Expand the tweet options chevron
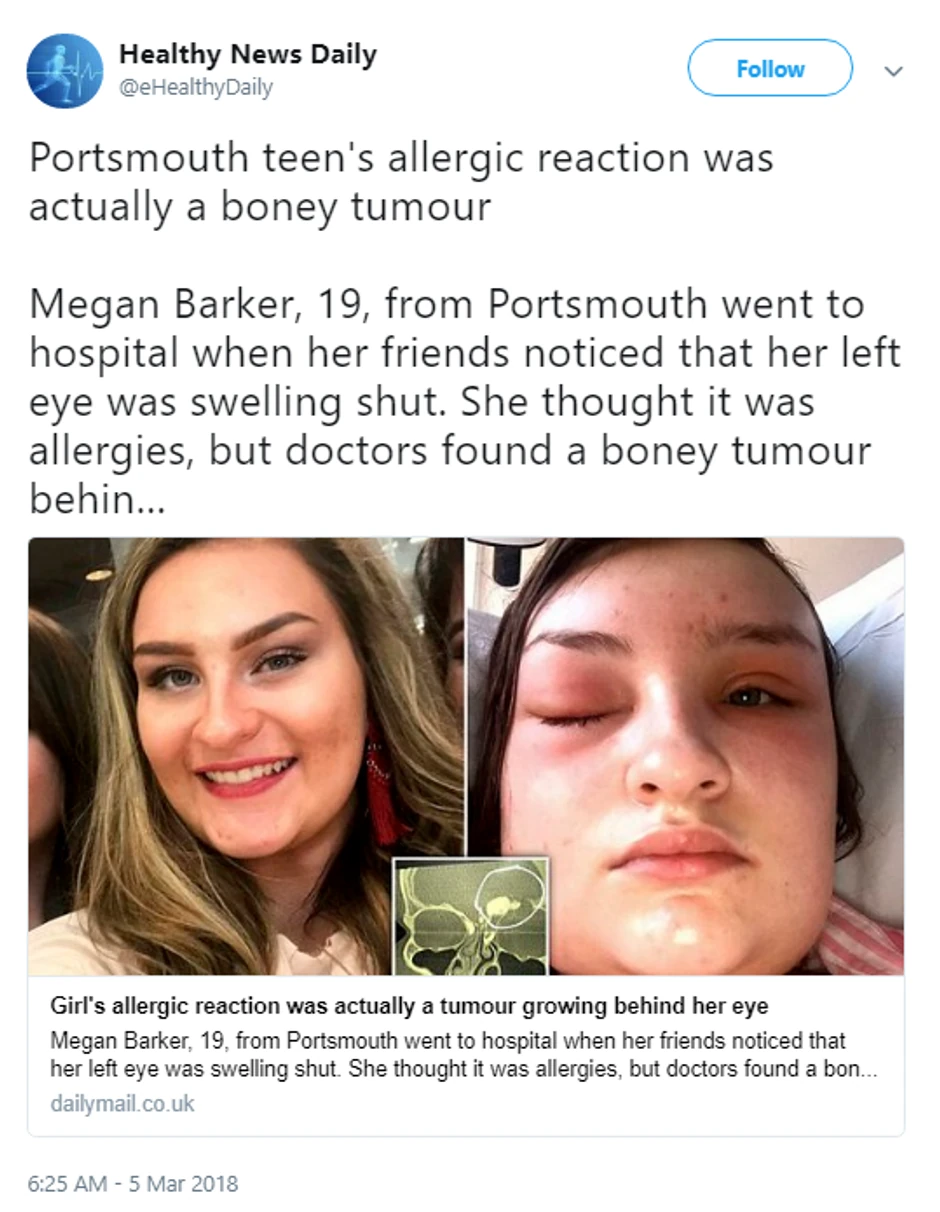This screenshot has height=1212, width=940. click(x=894, y=71)
